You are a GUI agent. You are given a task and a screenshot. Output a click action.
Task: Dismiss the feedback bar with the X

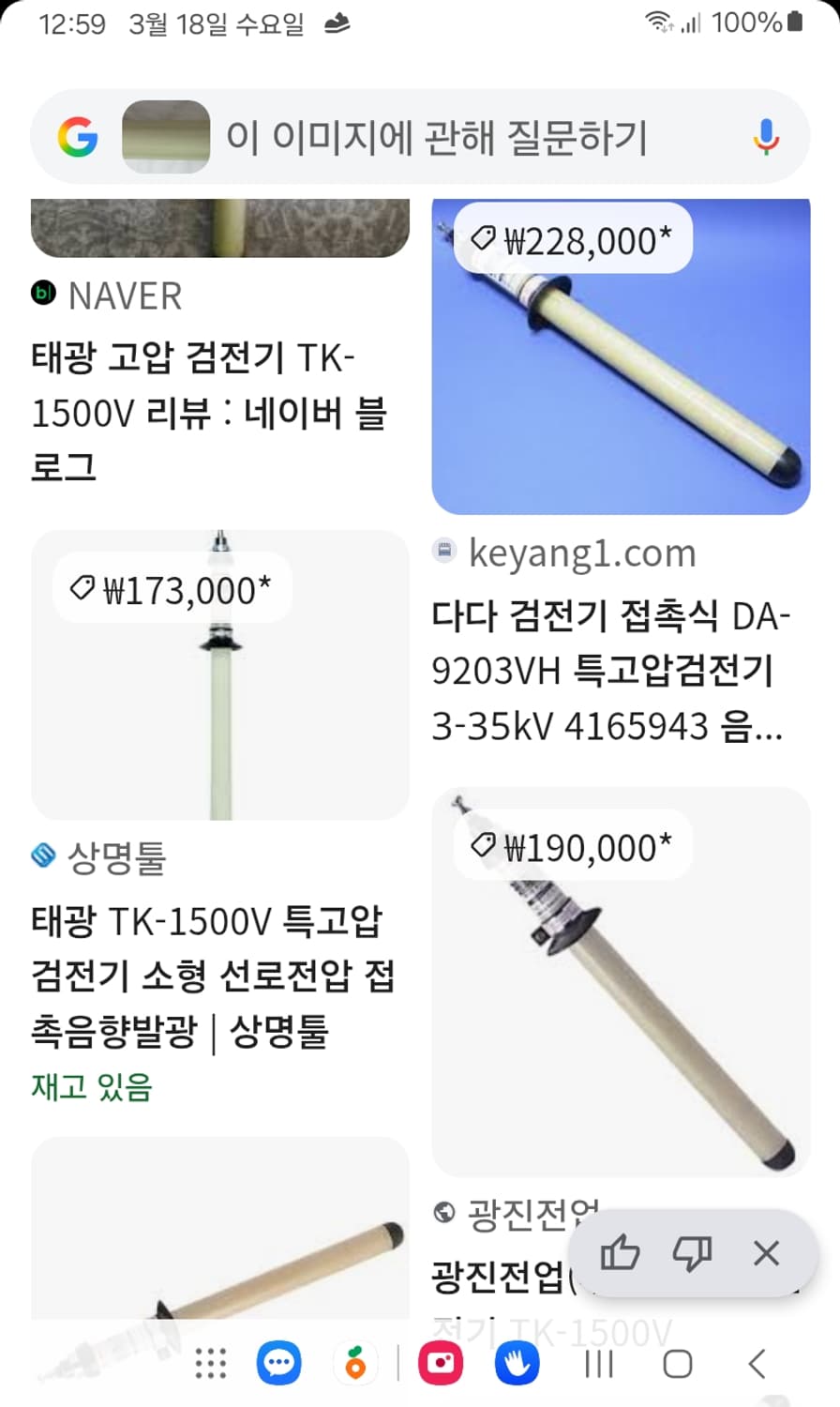tap(767, 1252)
